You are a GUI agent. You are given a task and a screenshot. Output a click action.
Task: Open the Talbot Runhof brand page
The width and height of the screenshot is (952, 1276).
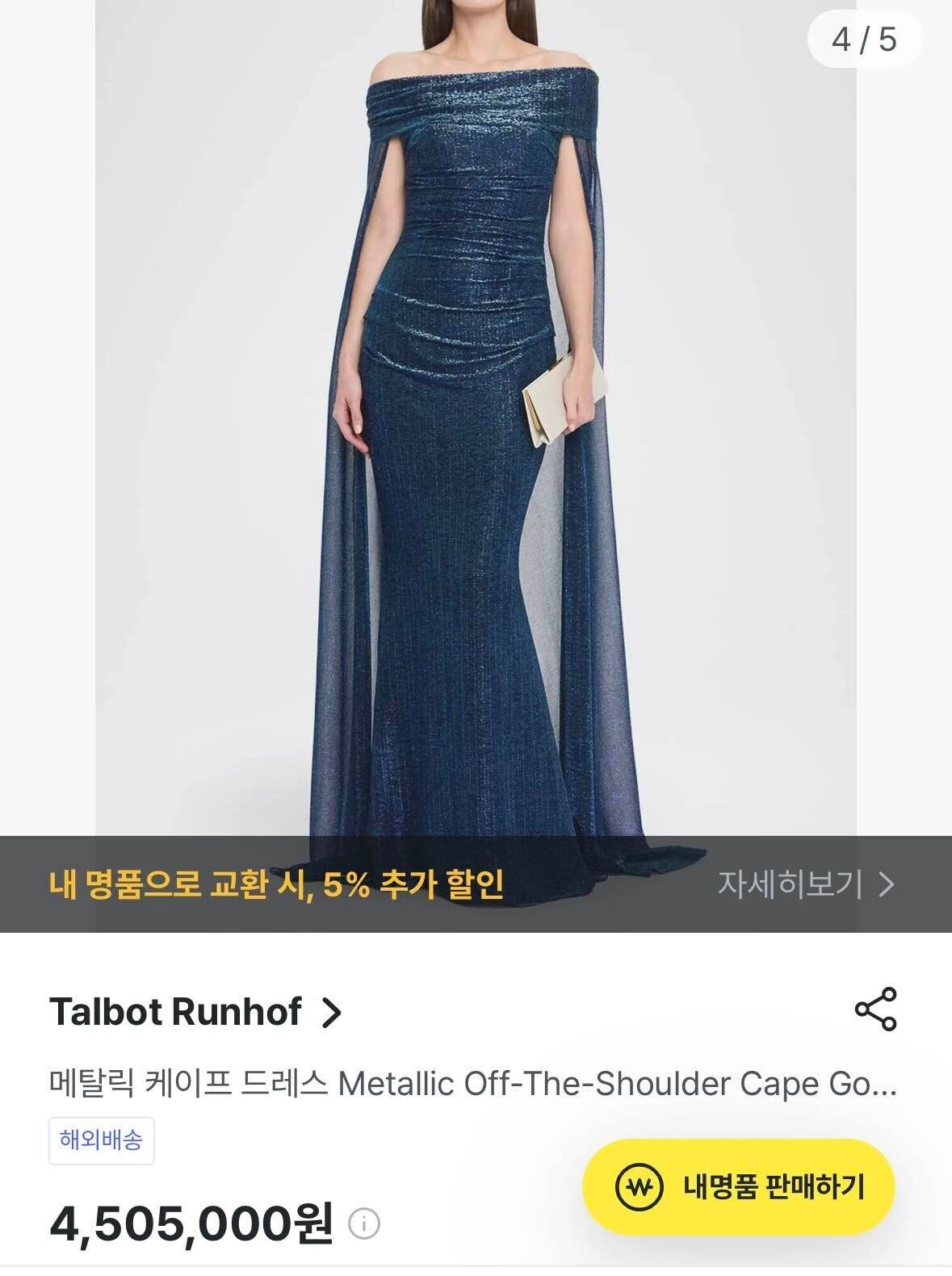195,1012
